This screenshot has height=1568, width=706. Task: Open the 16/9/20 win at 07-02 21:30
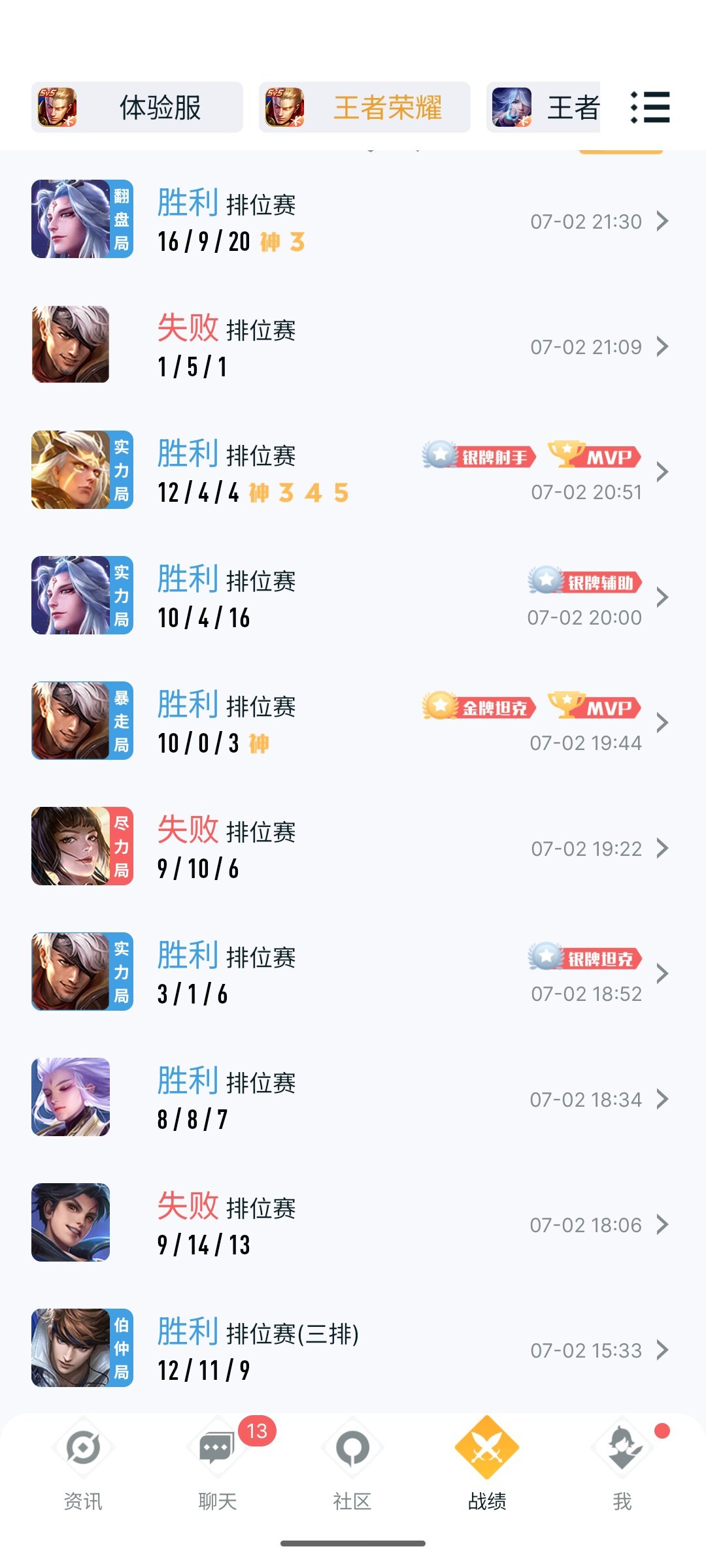click(353, 220)
